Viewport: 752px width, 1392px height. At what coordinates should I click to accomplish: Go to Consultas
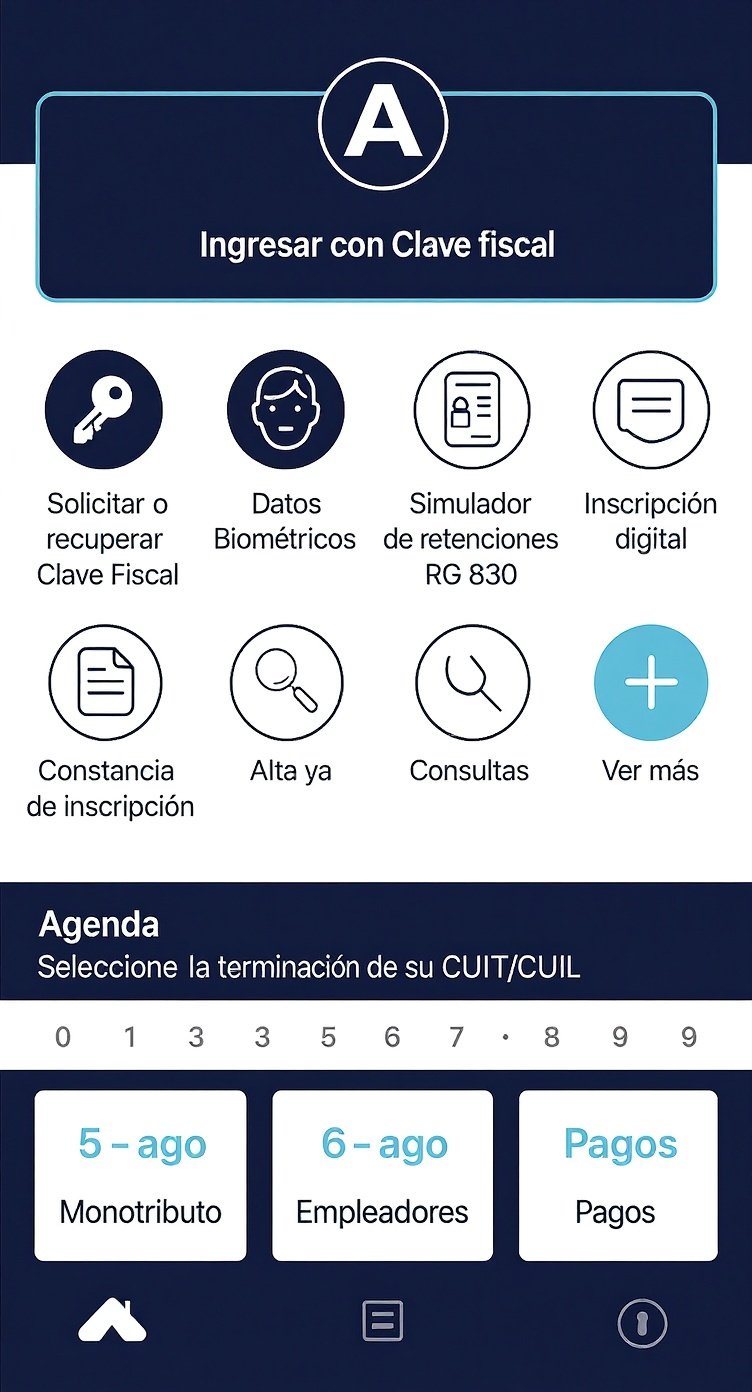point(471,682)
